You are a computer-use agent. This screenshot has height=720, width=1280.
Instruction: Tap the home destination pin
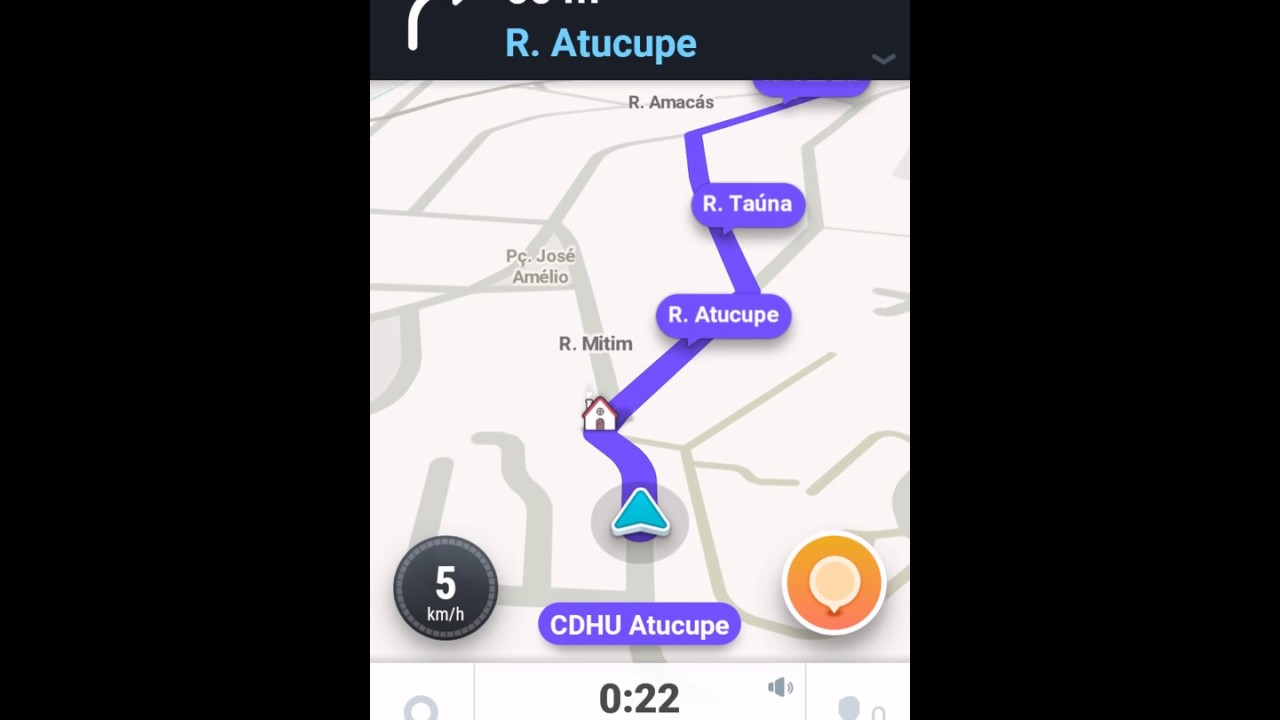(x=599, y=414)
